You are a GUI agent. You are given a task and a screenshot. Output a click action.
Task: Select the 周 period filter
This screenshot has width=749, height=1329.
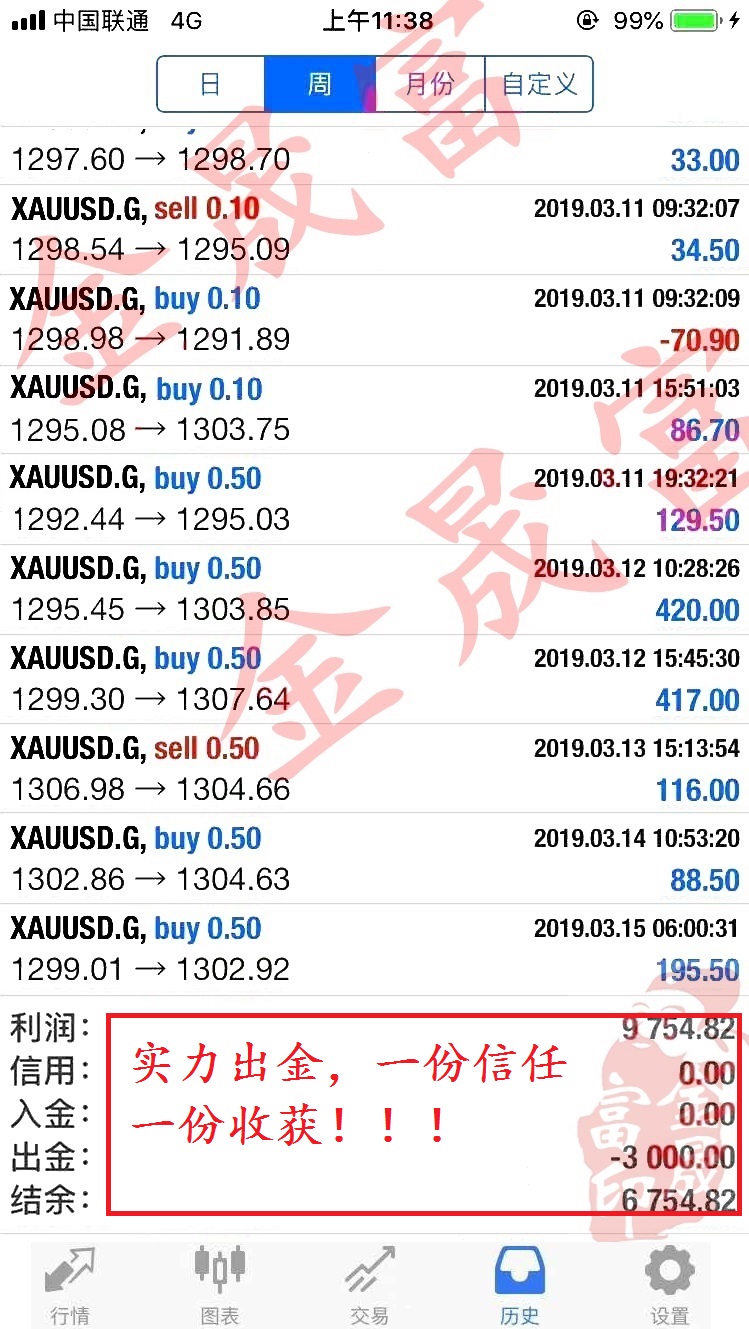[320, 84]
